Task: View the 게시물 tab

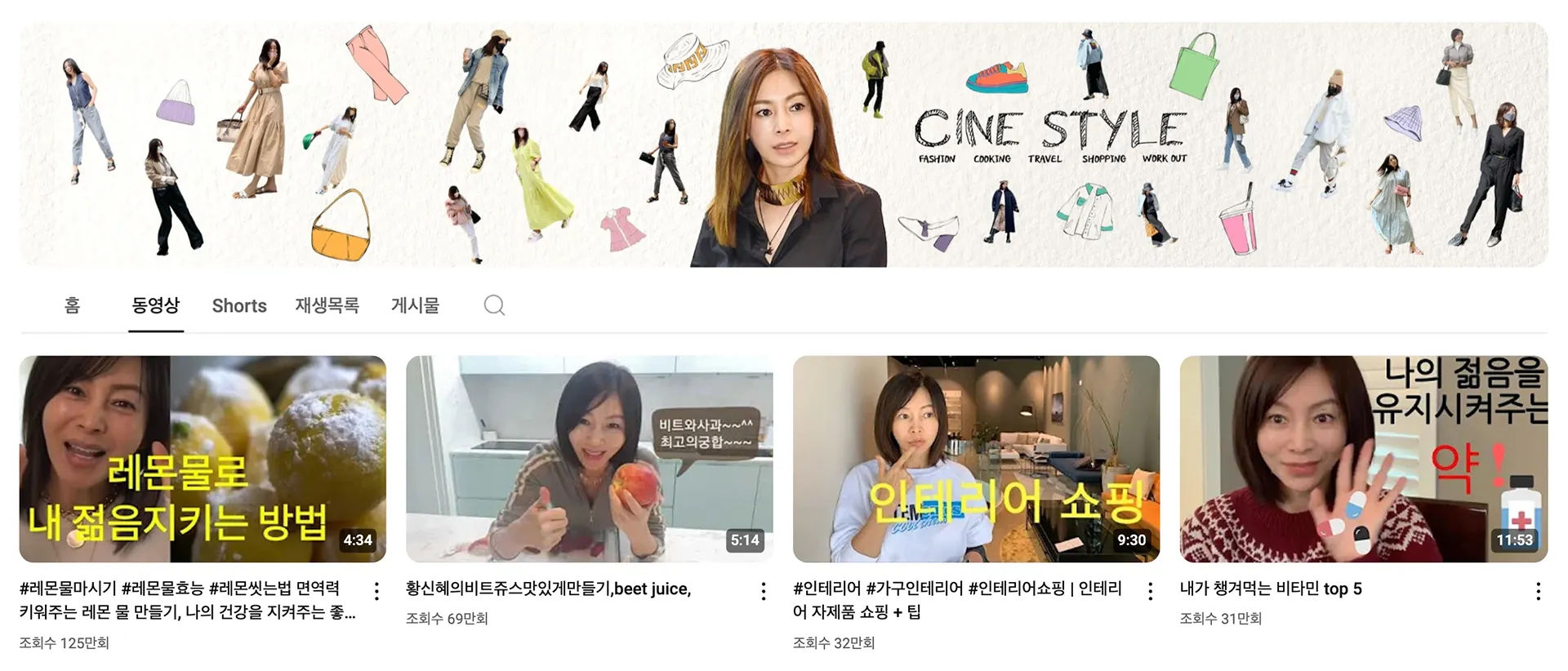Action: point(415,305)
